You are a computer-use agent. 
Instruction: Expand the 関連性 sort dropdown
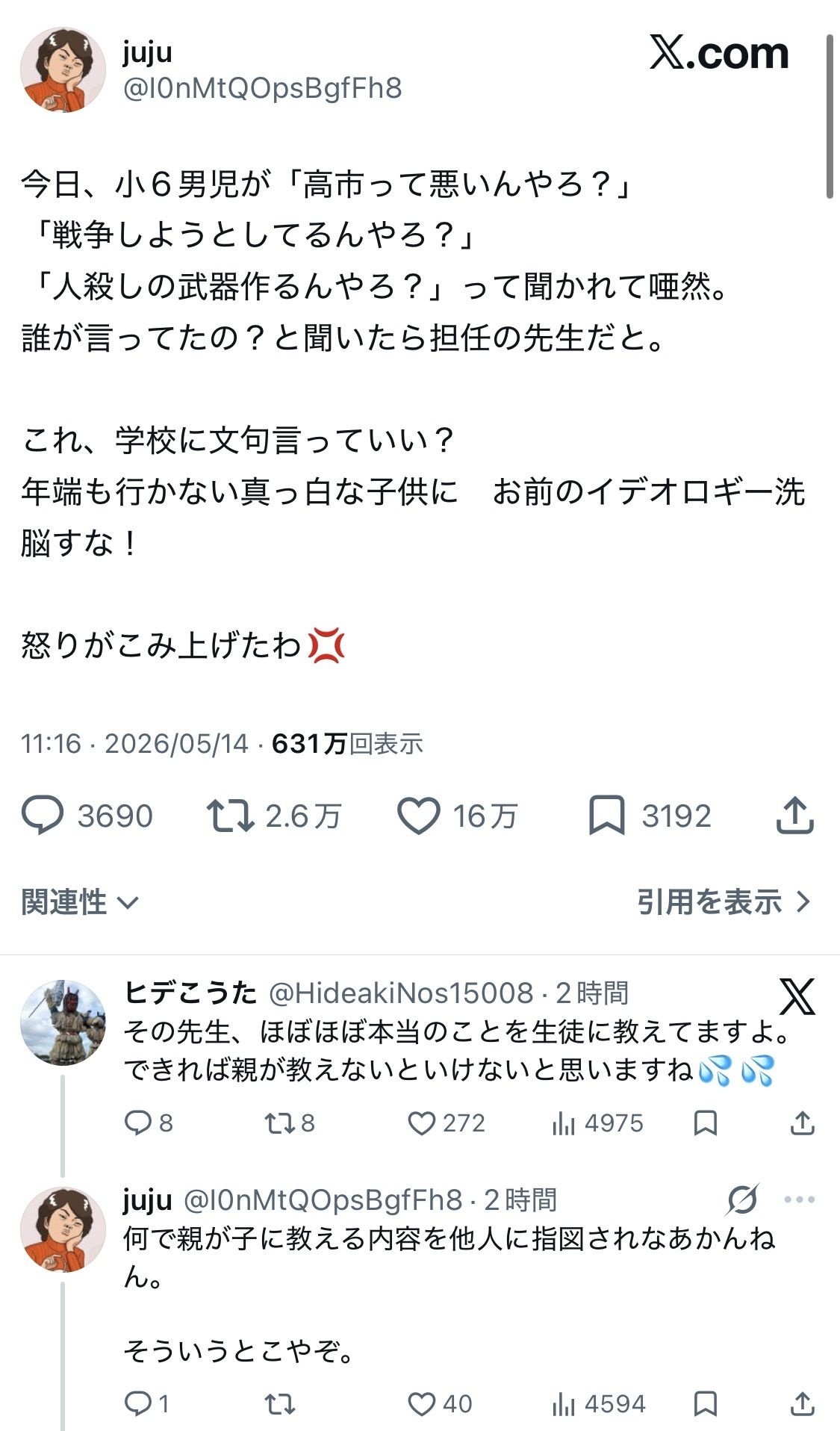tap(80, 902)
